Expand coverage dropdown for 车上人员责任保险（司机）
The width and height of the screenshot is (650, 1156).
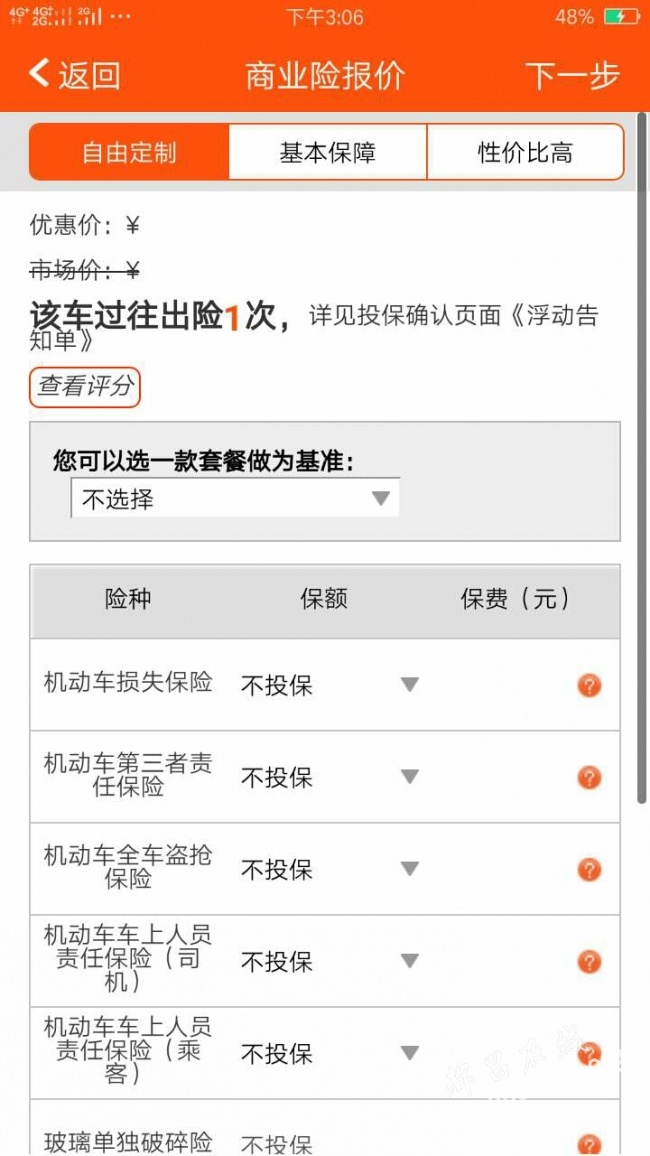pyautogui.click(x=330, y=961)
